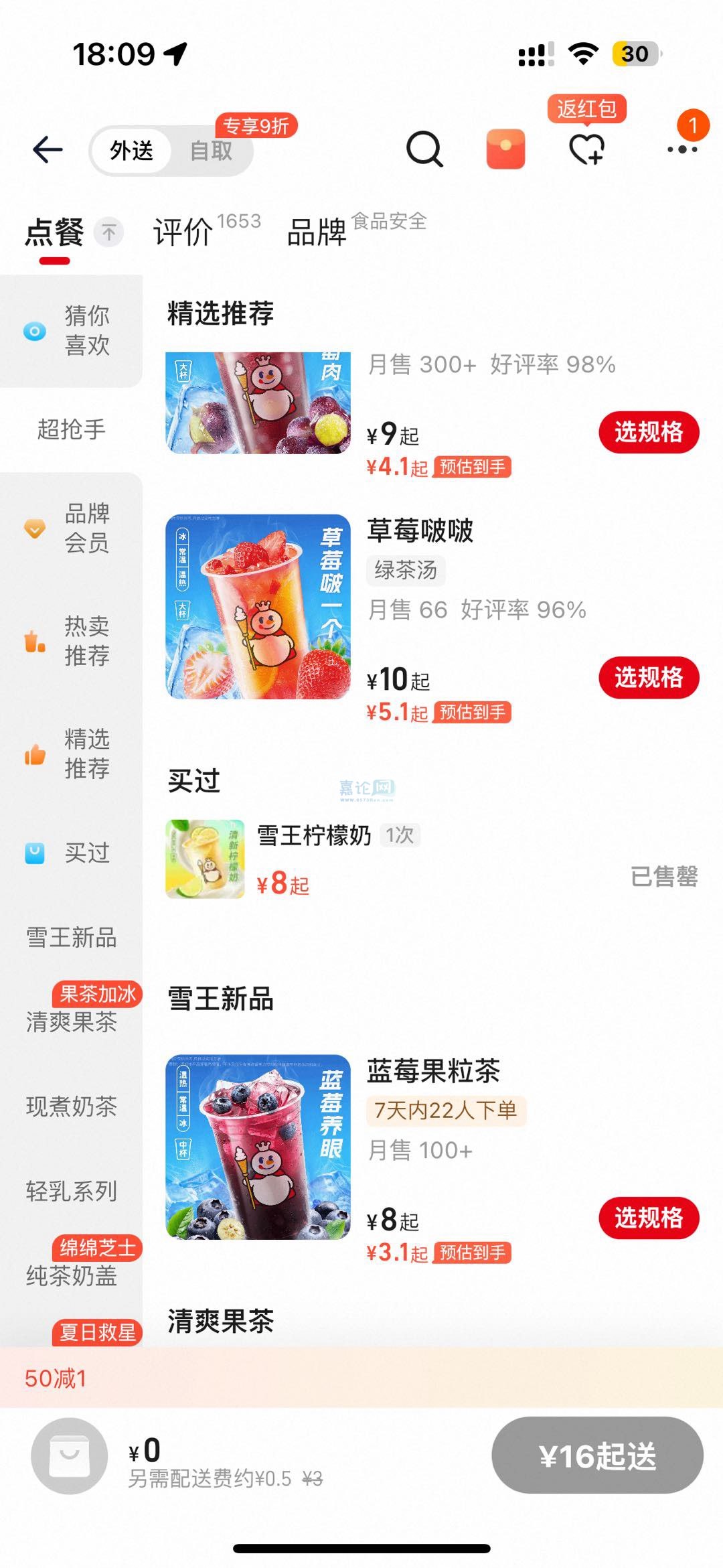Switch to 自取 pickup mode

(211, 151)
